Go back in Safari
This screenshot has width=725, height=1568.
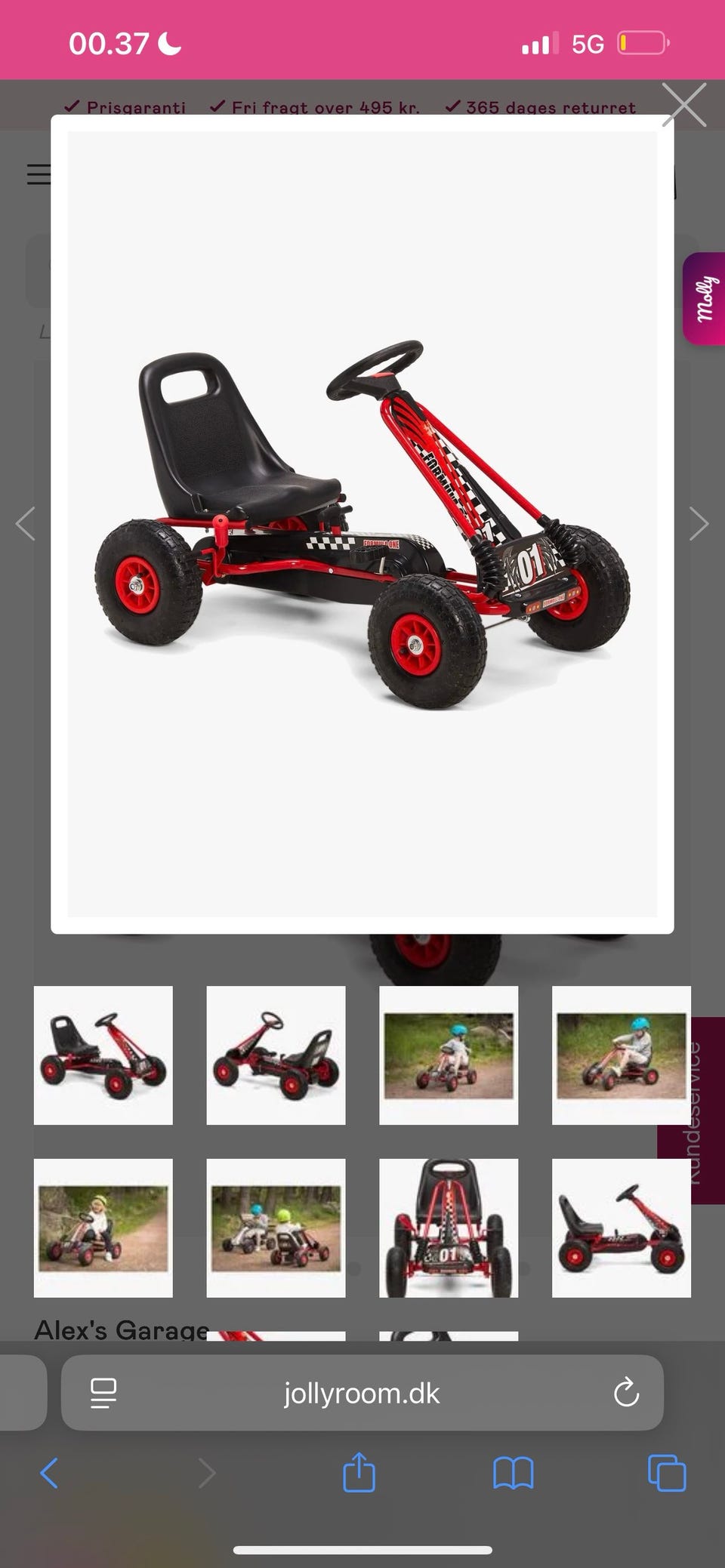(49, 1473)
